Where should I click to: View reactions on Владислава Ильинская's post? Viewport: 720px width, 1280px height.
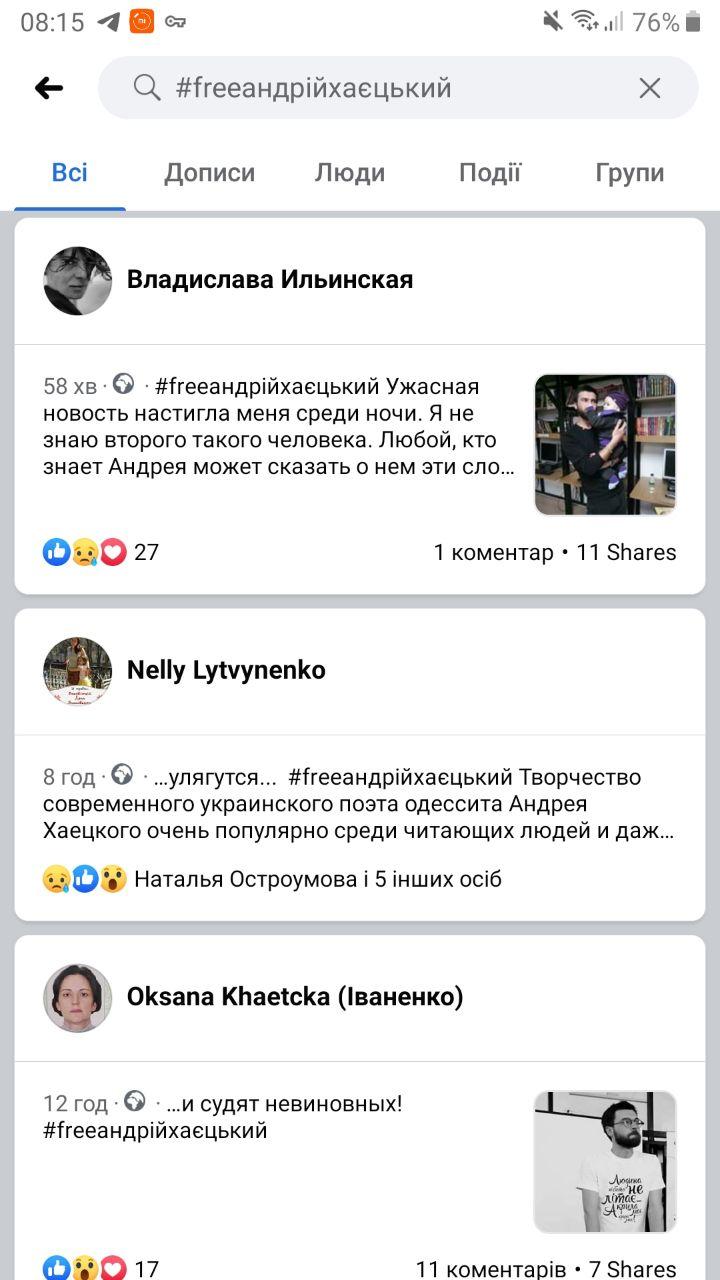click(100, 552)
